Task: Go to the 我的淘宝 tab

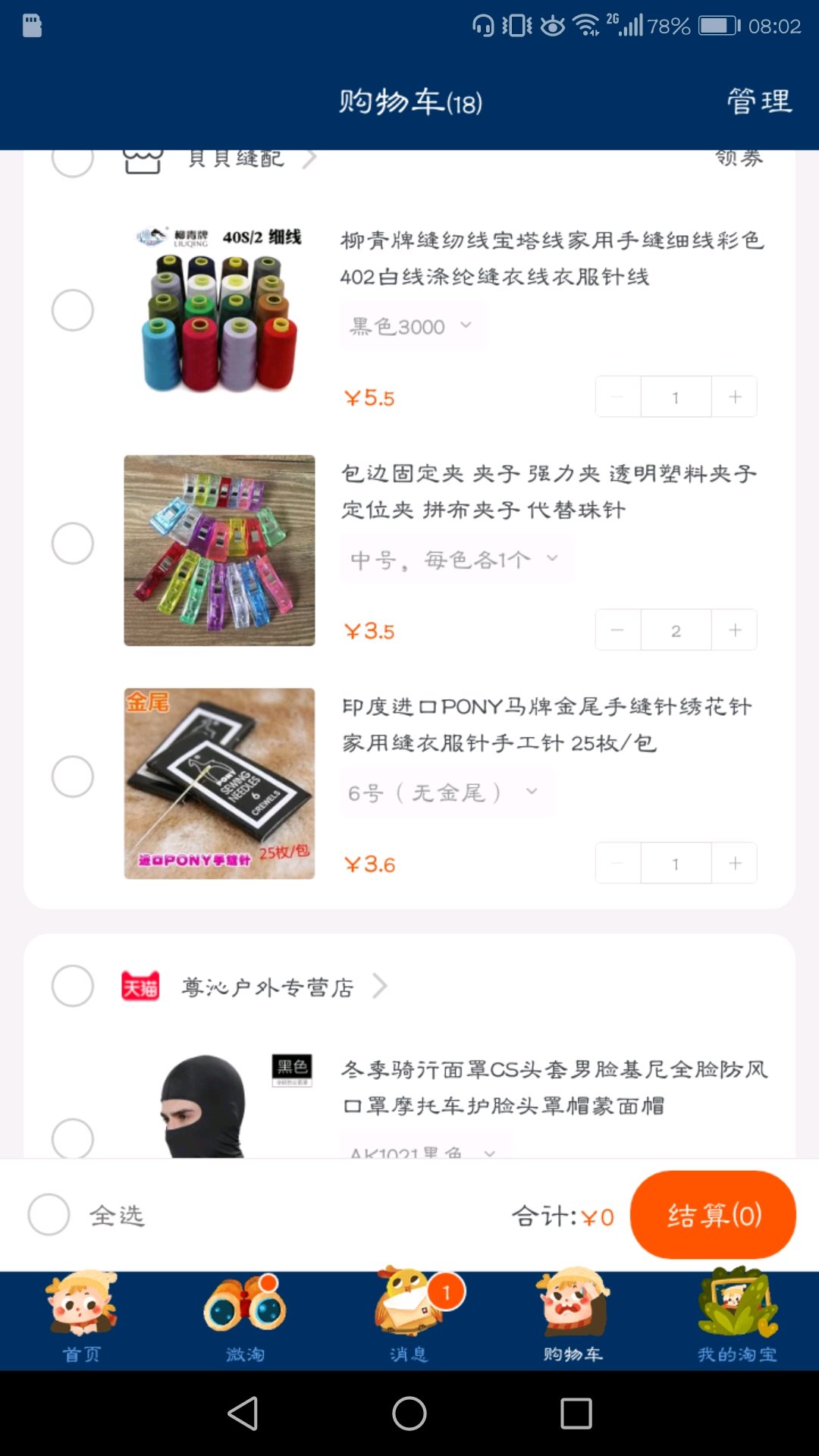Action: 737,1318
